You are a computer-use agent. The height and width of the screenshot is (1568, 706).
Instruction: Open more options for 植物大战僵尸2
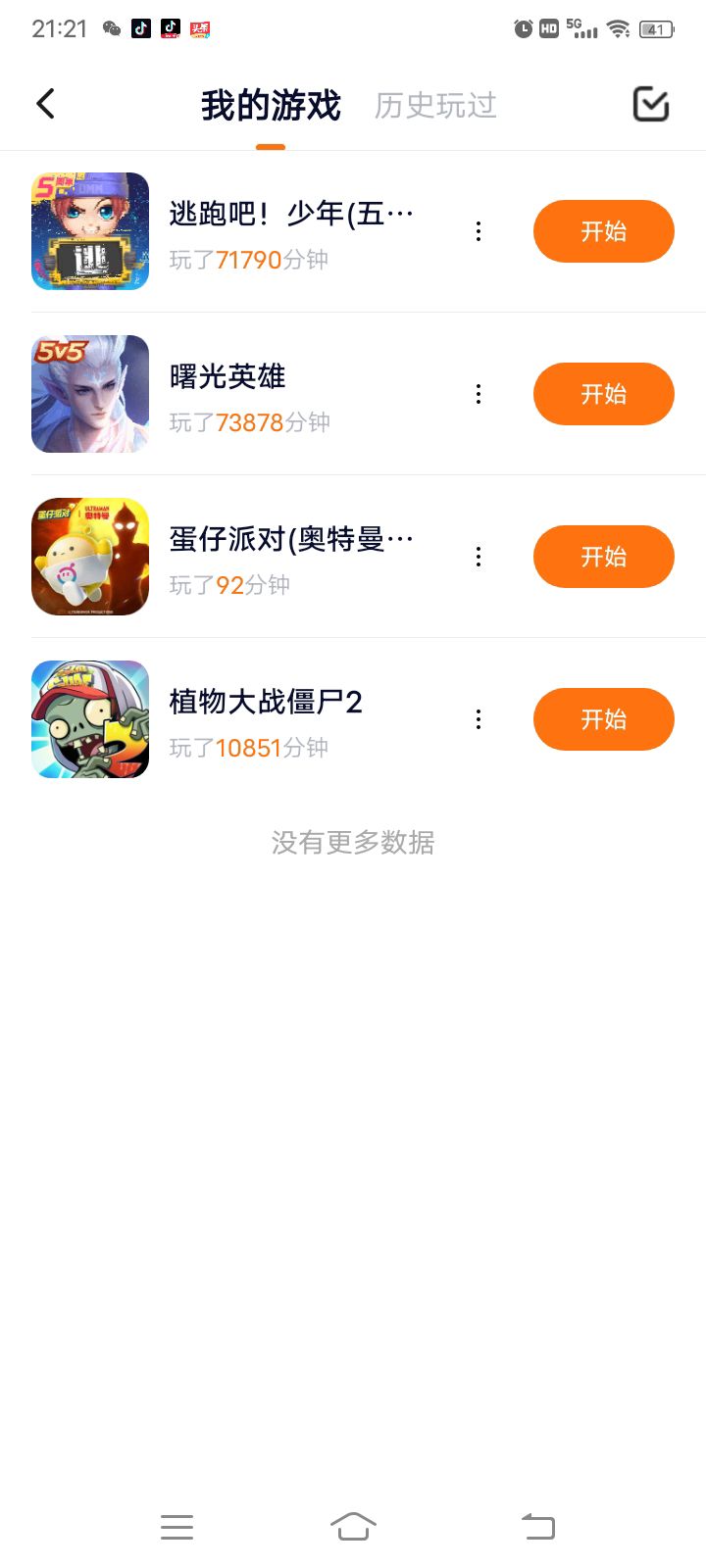(479, 719)
